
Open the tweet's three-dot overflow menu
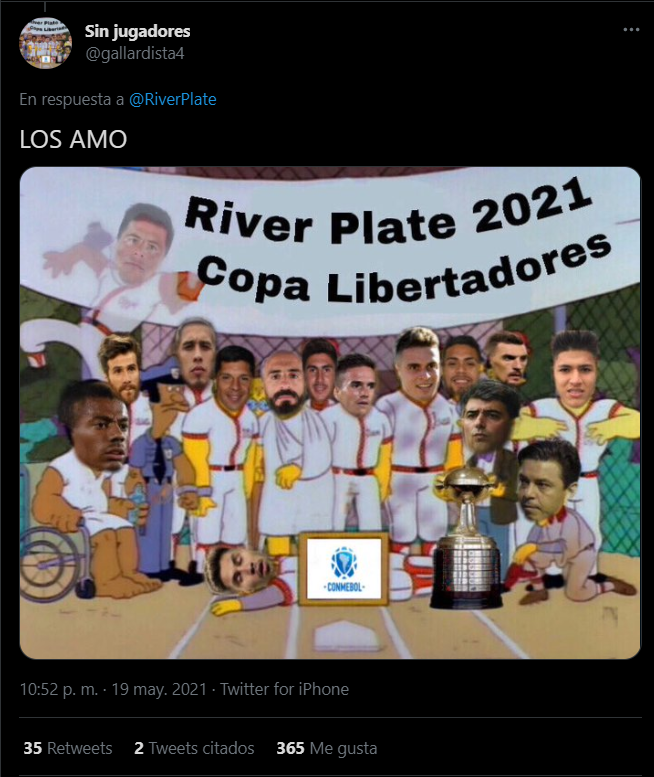(630, 30)
